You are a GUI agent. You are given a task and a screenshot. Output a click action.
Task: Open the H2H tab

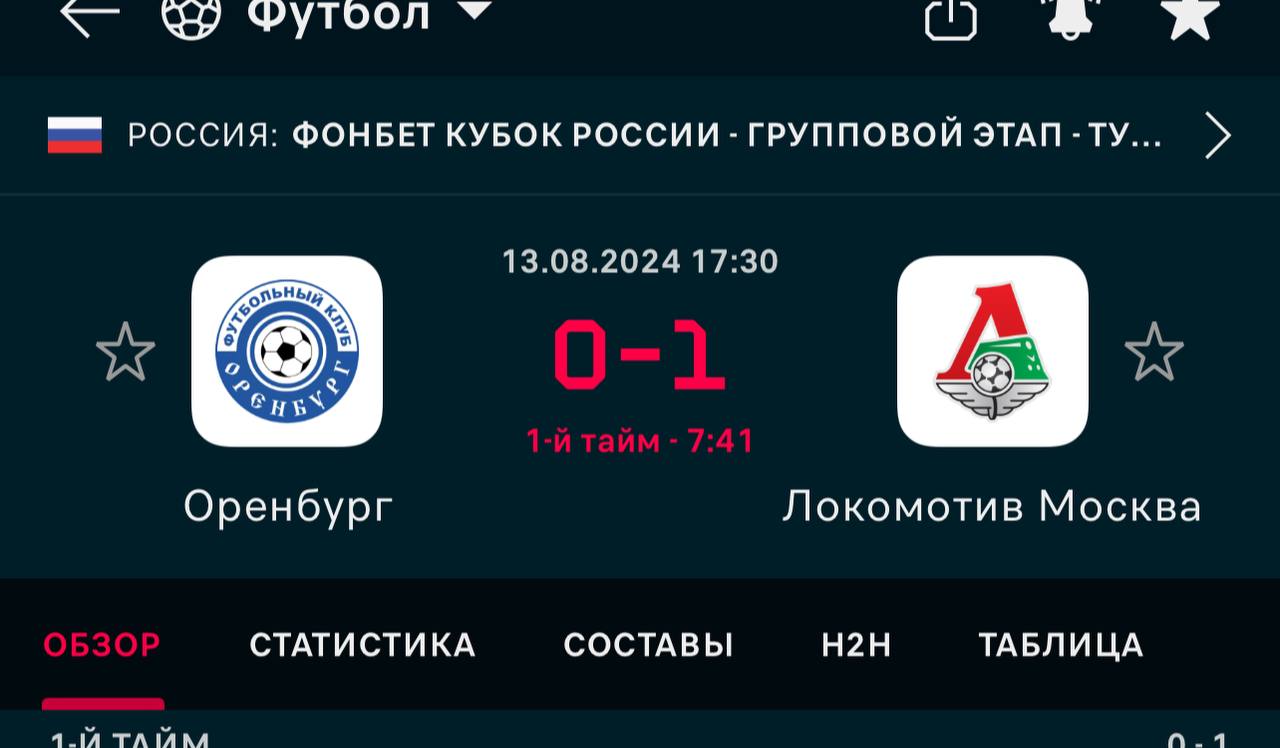856,645
